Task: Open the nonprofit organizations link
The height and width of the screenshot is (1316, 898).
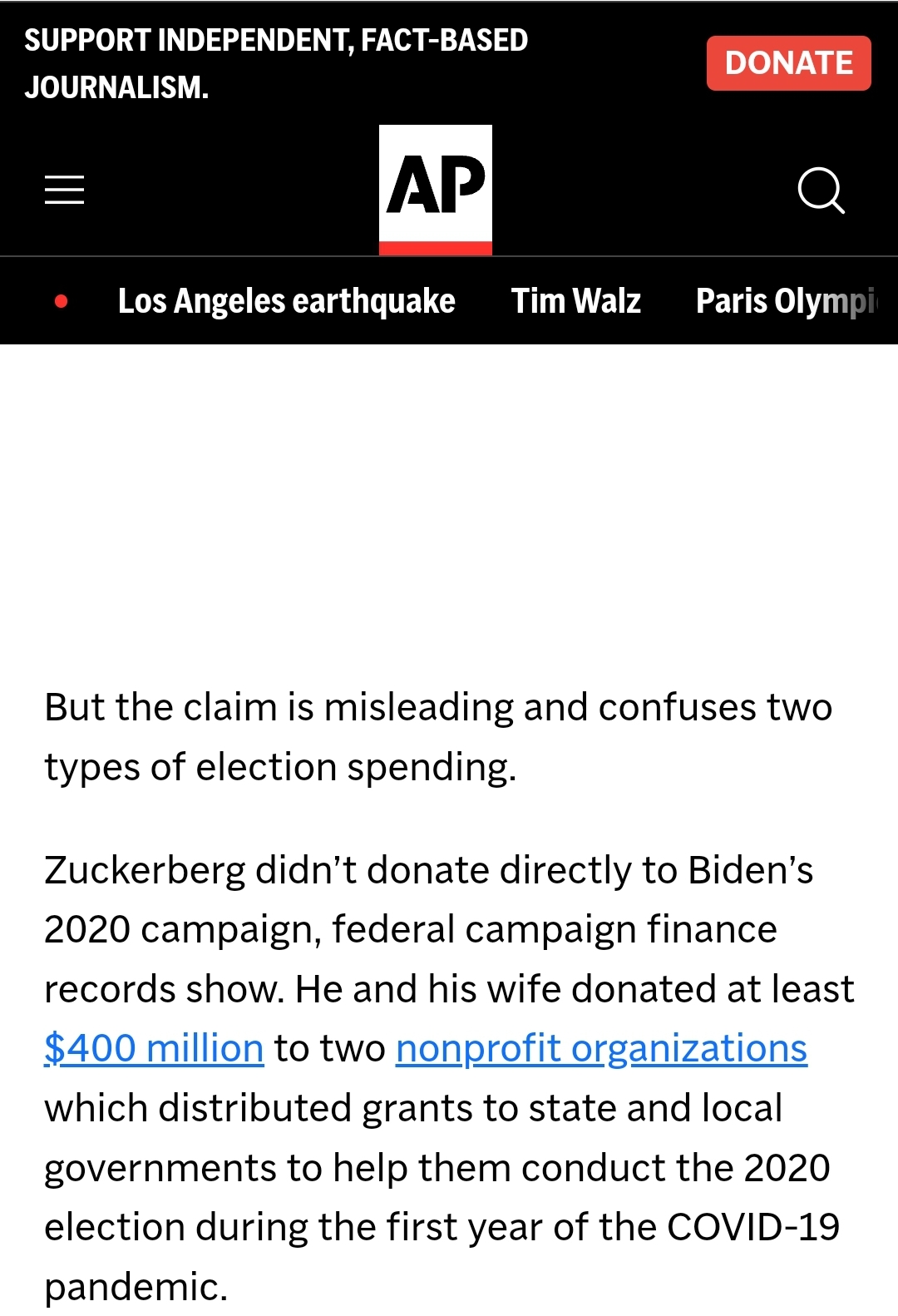Action: [x=601, y=1048]
